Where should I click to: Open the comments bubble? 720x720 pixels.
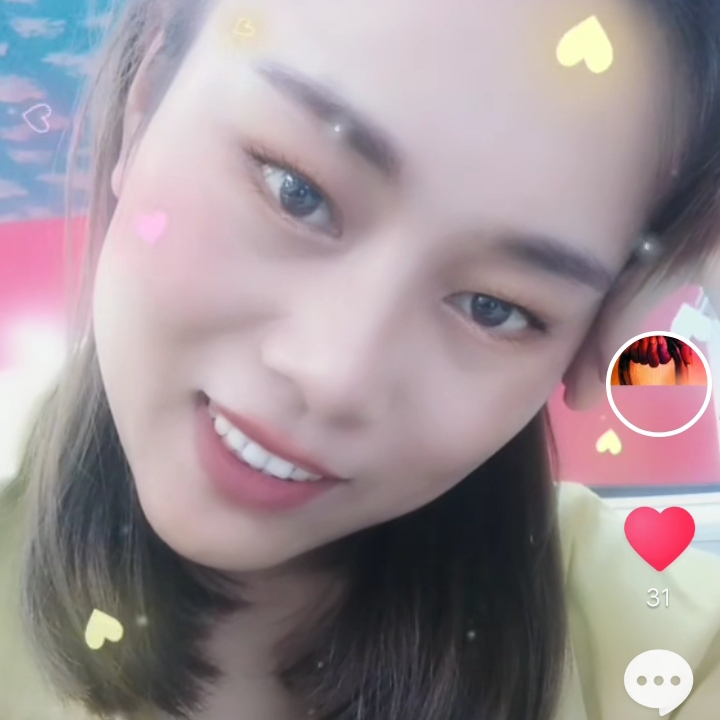tap(658, 680)
